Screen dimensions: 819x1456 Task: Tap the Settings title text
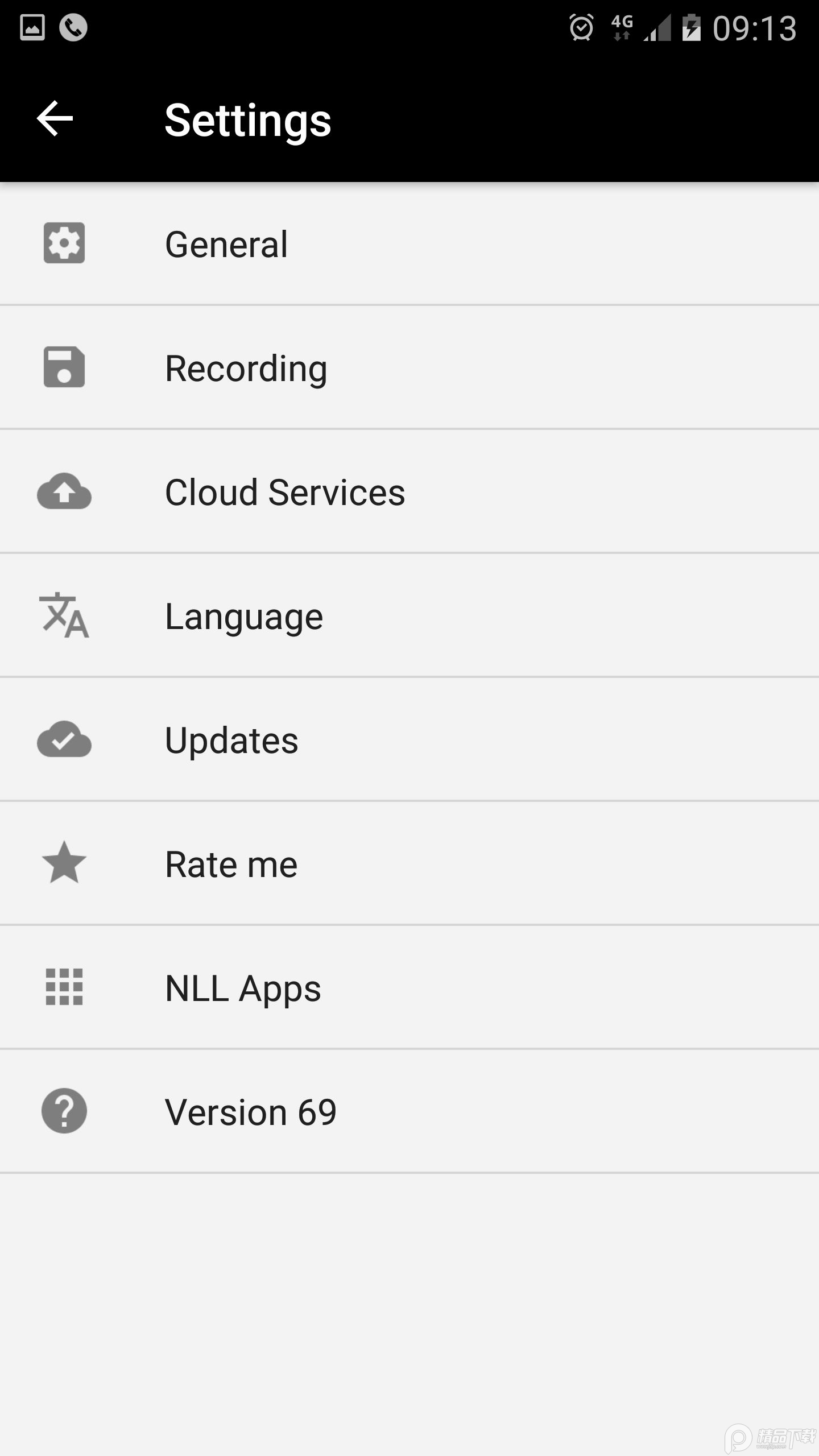tap(247, 119)
